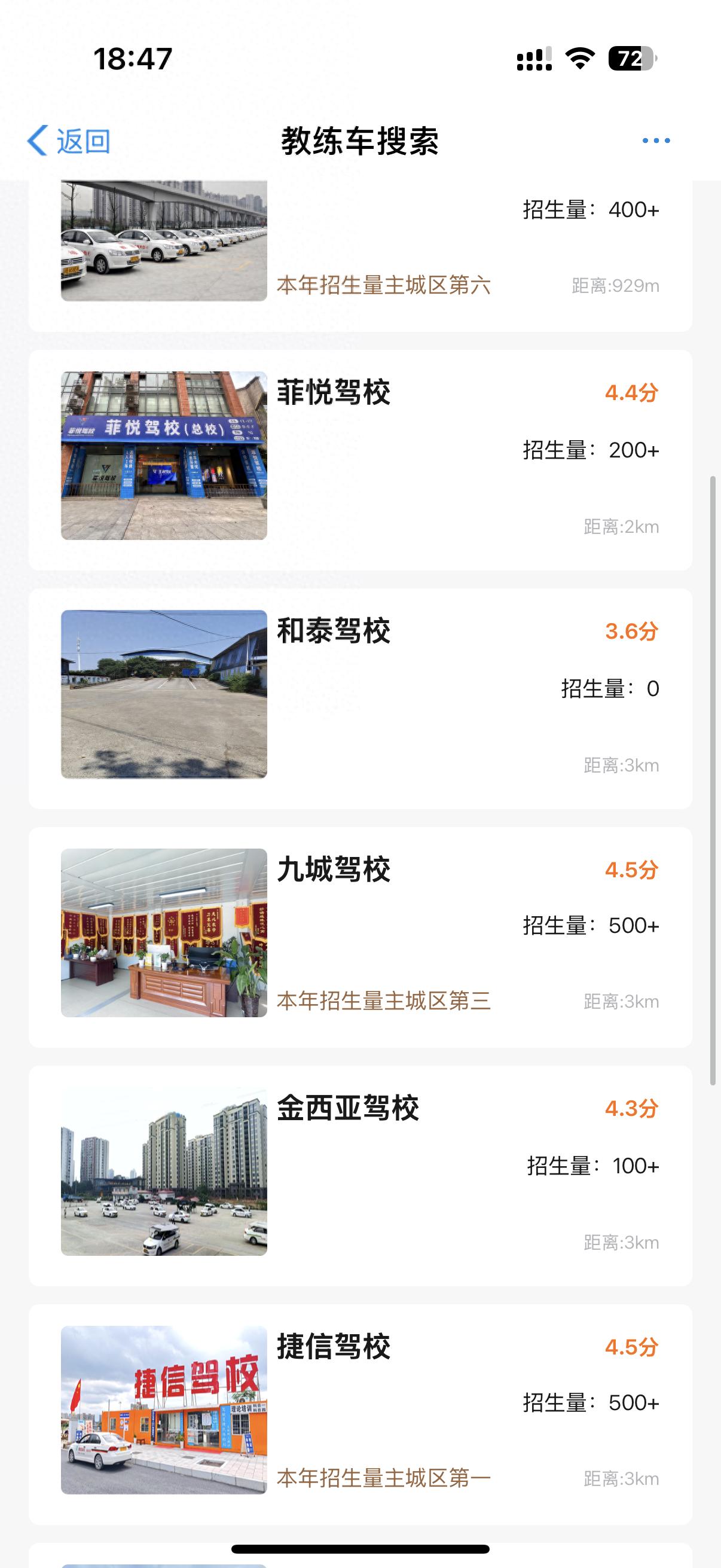View details for 和泰驾校
This screenshot has height=1568, width=721.
click(x=359, y=698)
